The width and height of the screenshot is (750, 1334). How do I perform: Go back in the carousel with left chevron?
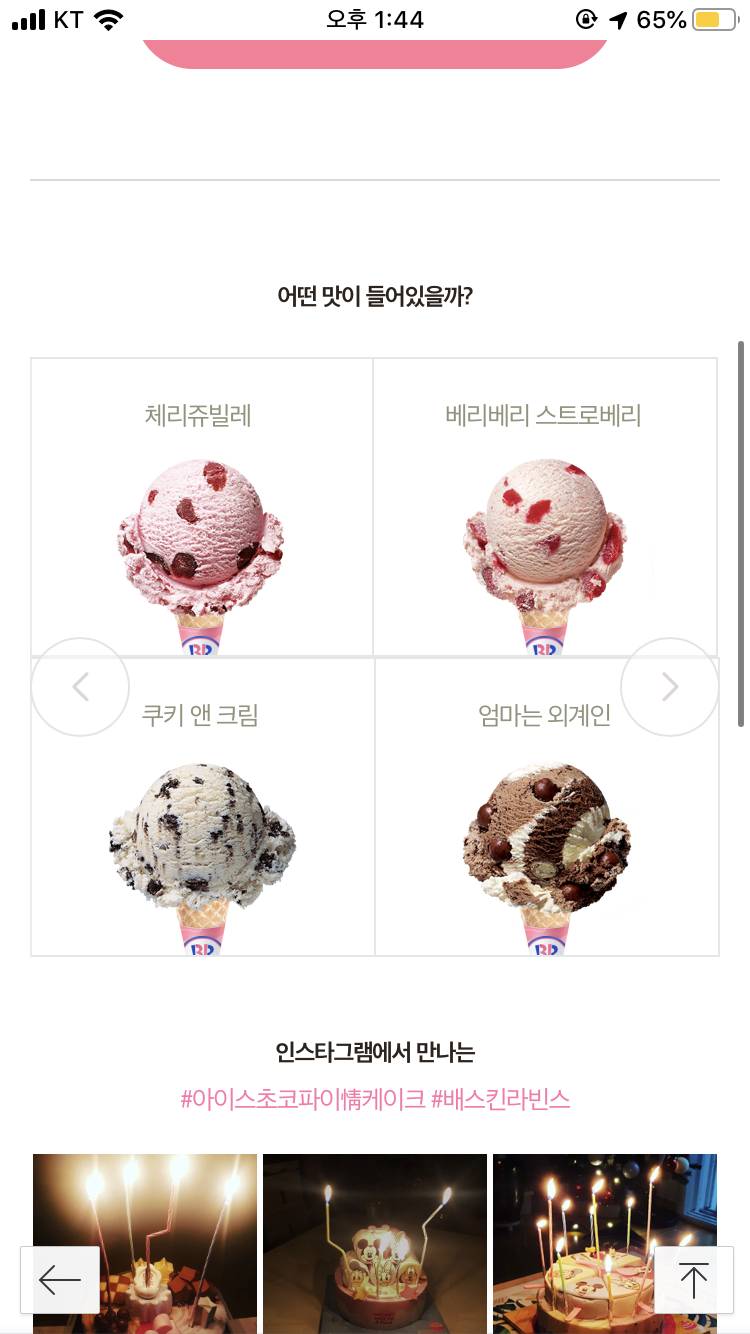(80, 687)
